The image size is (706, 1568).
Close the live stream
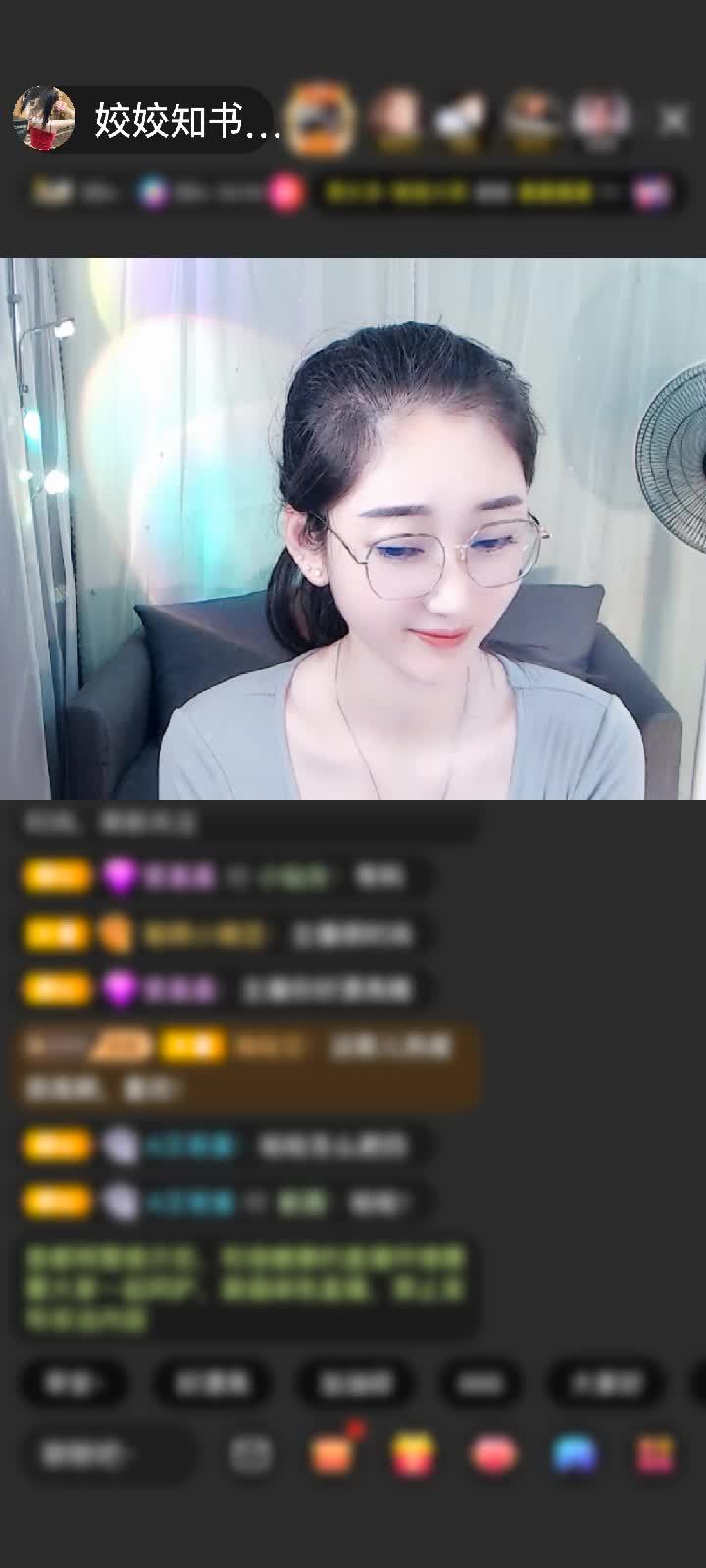click(x=673, y=121)
